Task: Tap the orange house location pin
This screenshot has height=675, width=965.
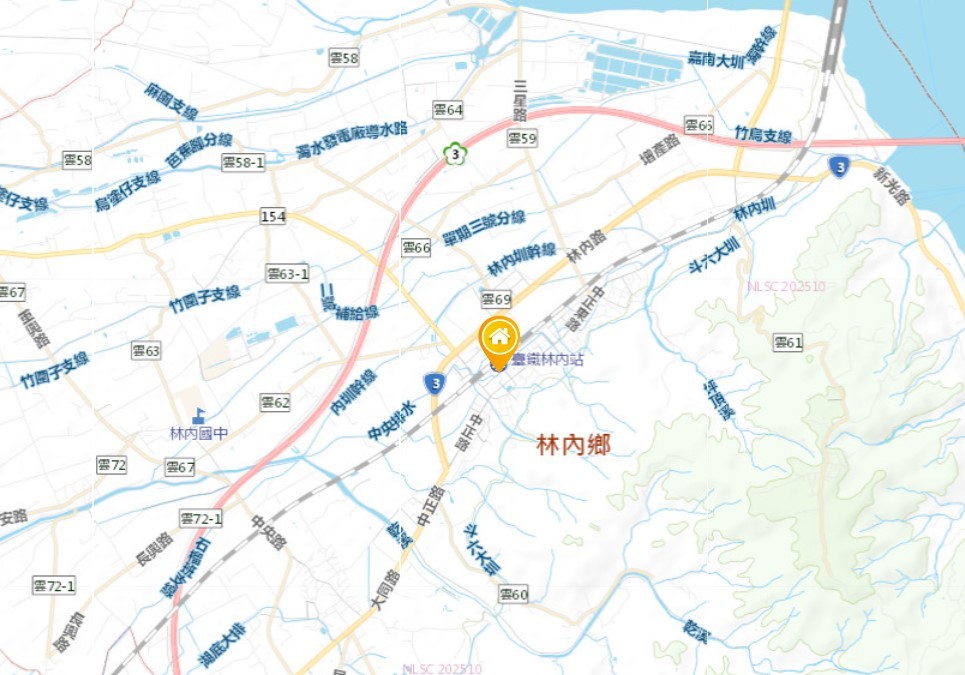Action: click(x=499, y=339)
